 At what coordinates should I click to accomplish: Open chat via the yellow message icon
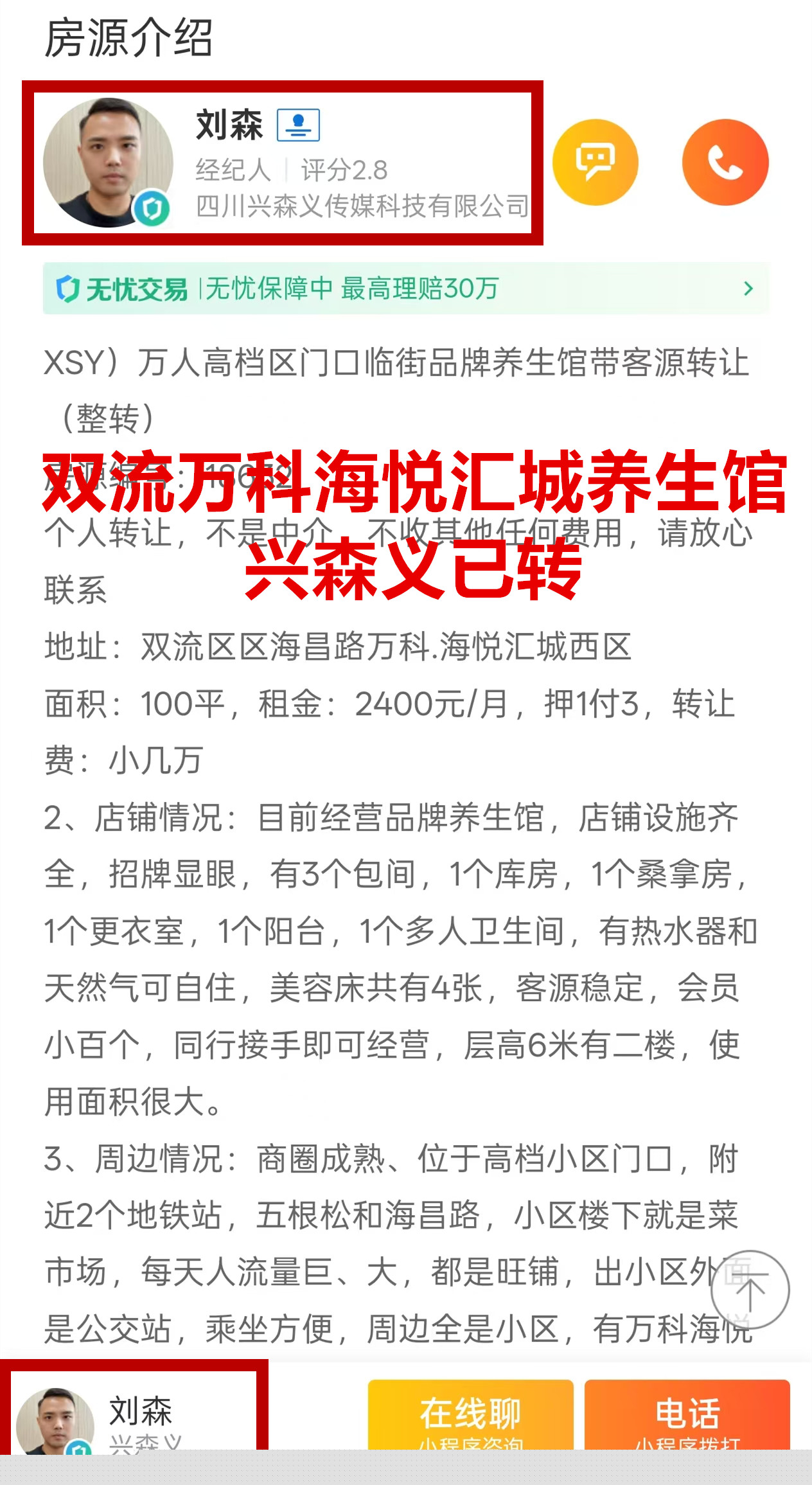tap(596, 163)
